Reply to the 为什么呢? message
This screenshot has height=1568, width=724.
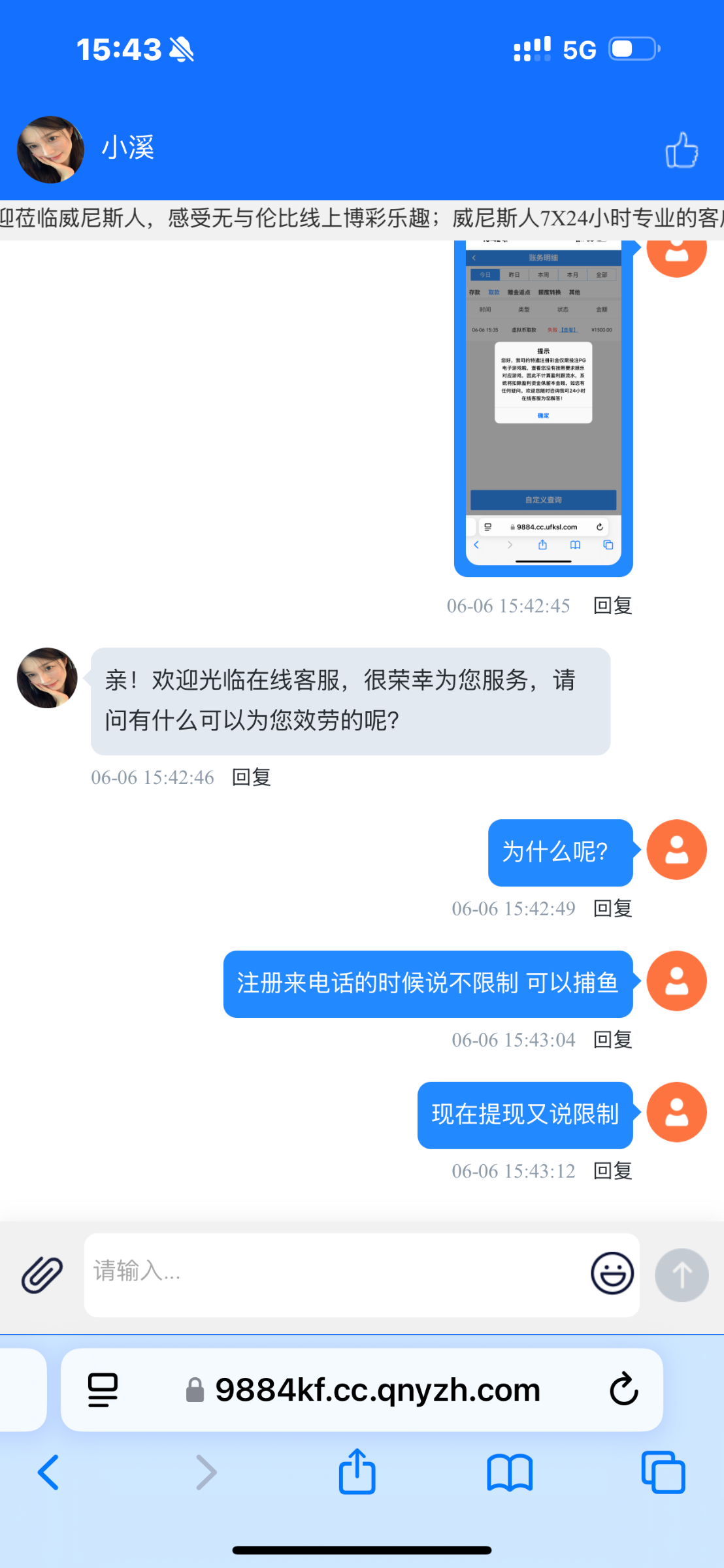612,908
